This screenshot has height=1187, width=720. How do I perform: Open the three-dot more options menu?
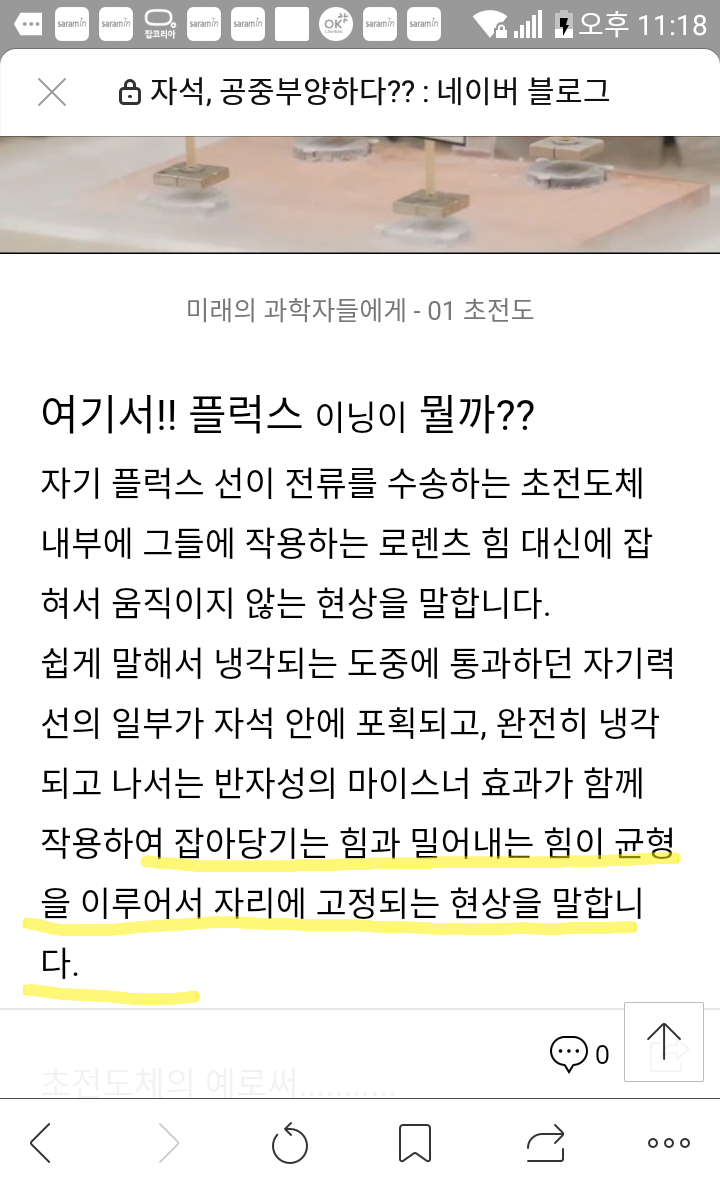coord(668,1142)
